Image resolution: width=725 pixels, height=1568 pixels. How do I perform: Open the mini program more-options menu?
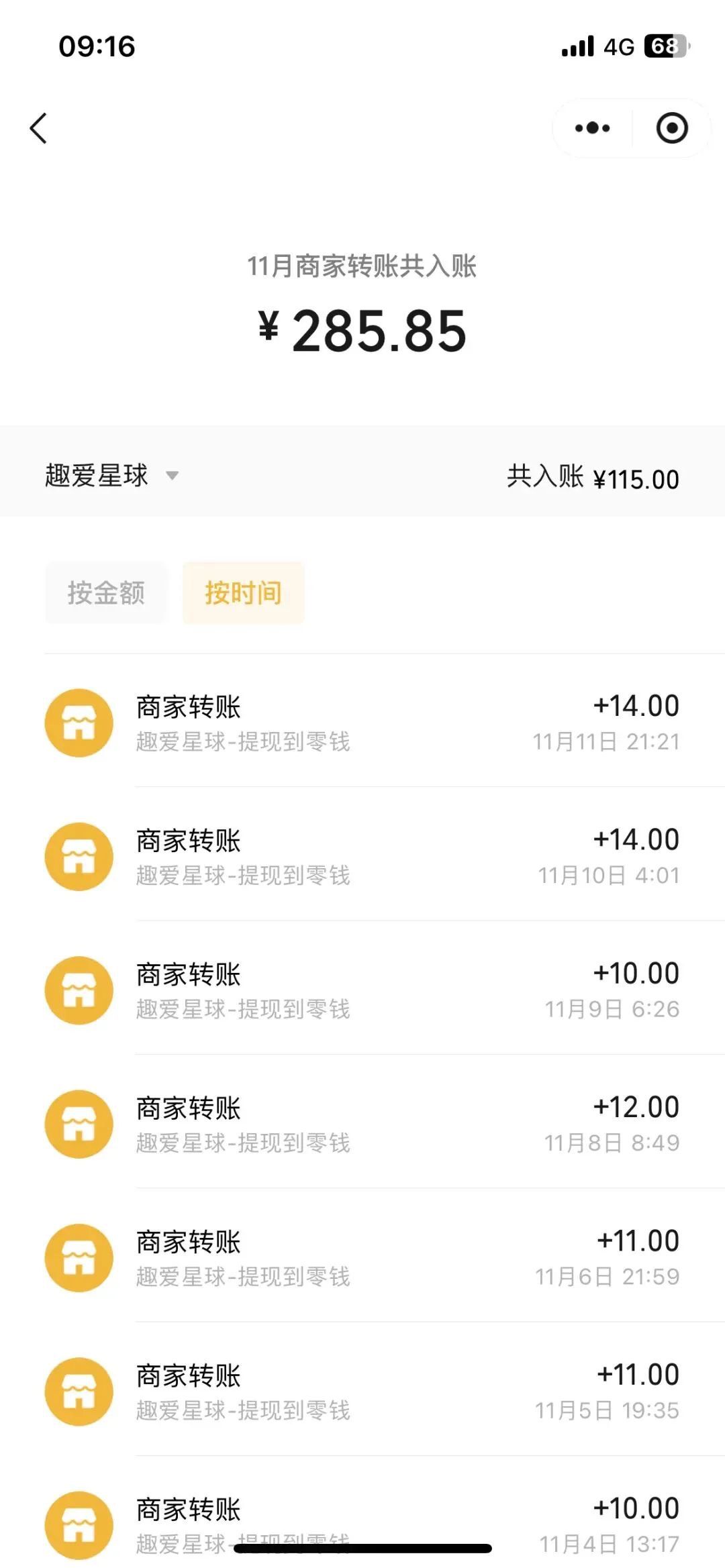click(592, 128)
